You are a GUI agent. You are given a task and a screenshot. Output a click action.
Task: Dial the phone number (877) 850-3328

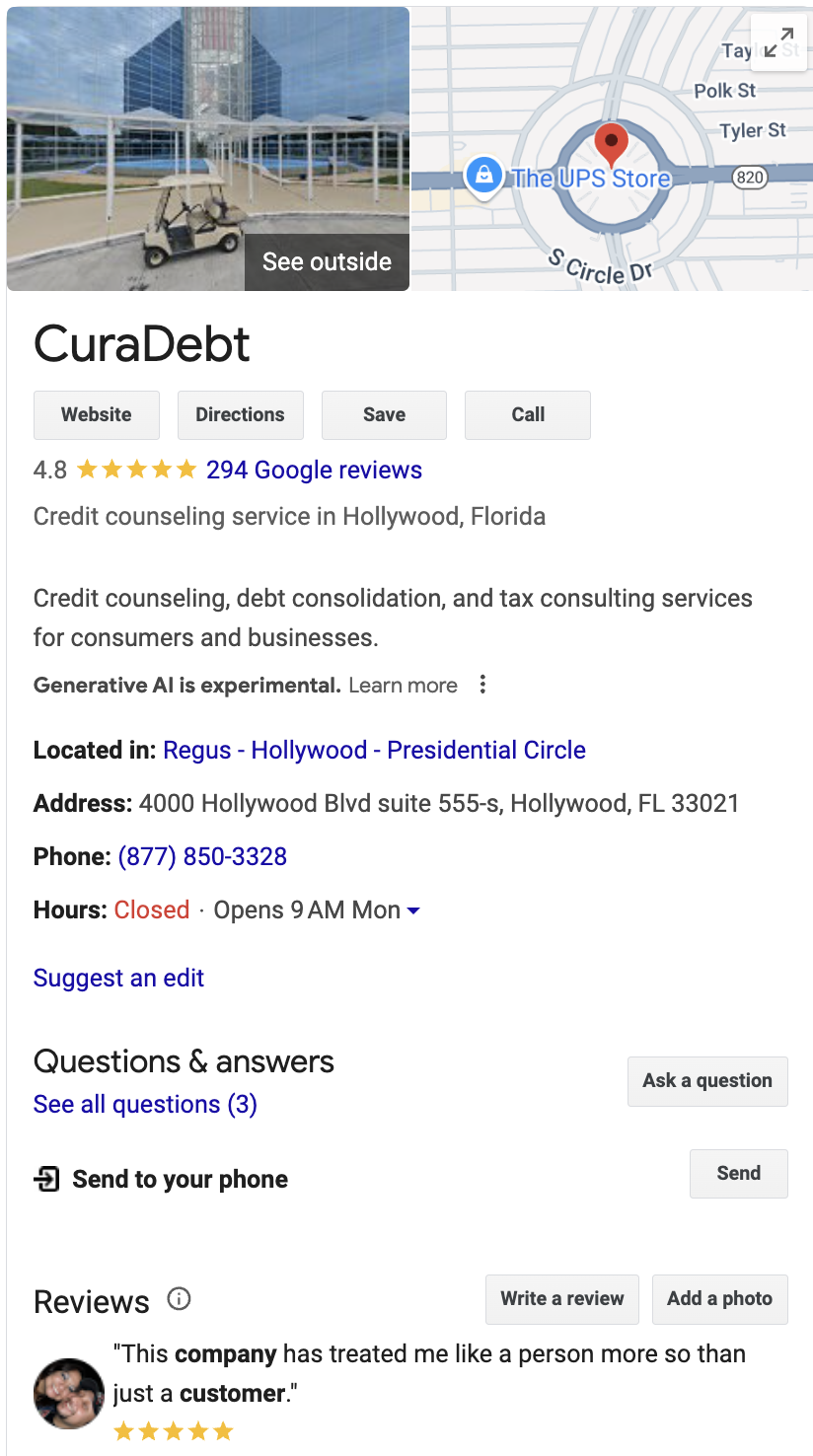pyautogui.click(x=202, y=856)
